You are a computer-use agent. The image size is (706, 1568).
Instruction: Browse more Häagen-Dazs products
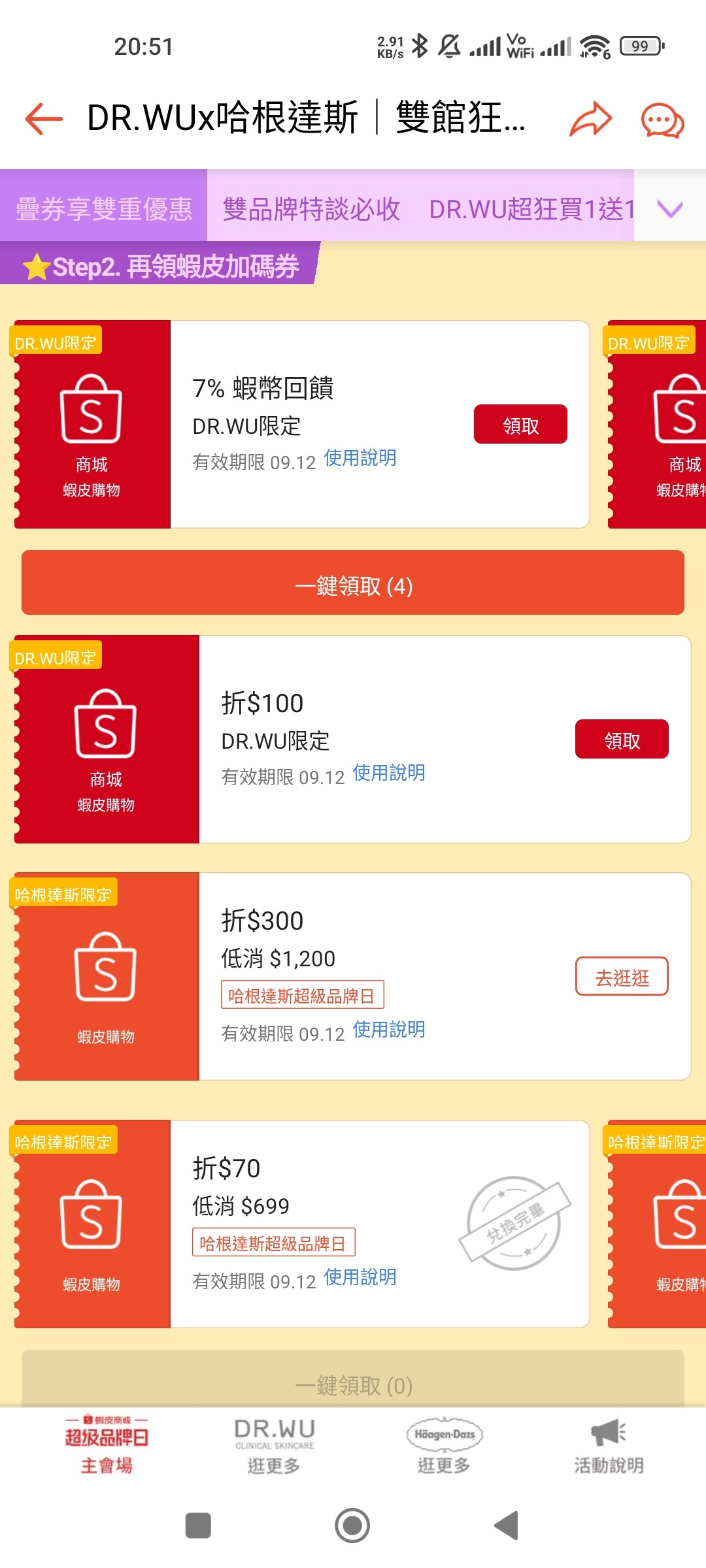point(445,1445)
